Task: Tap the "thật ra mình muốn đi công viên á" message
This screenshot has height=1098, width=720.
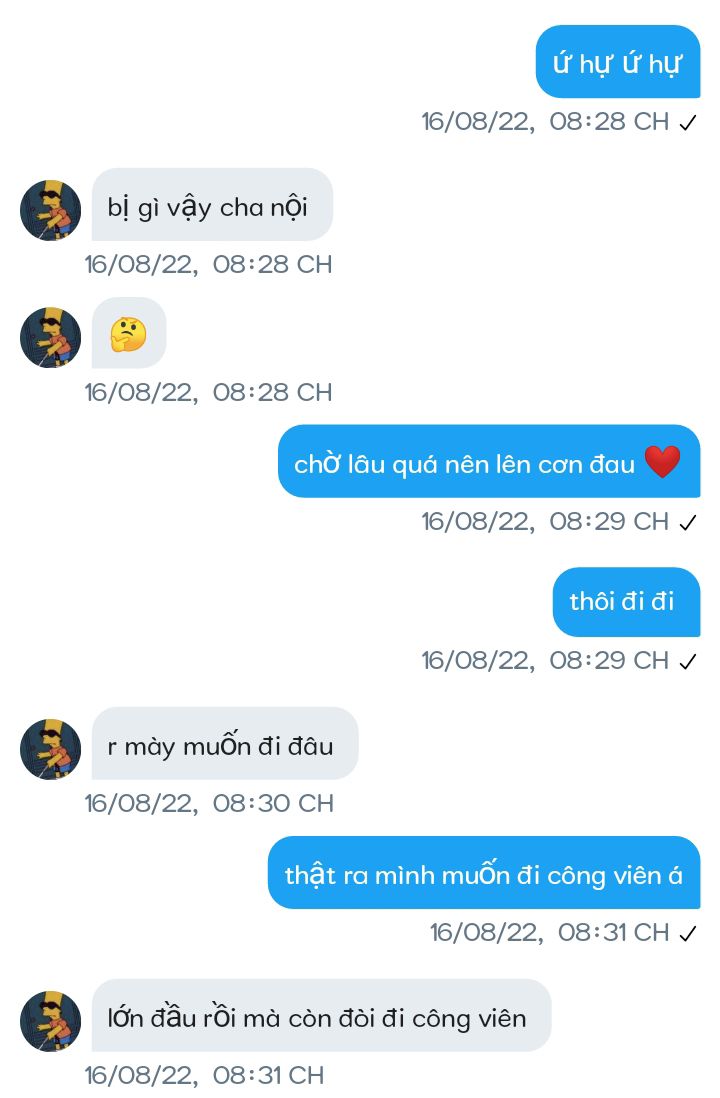Action: pyautogui.click(x=484, y=875)
